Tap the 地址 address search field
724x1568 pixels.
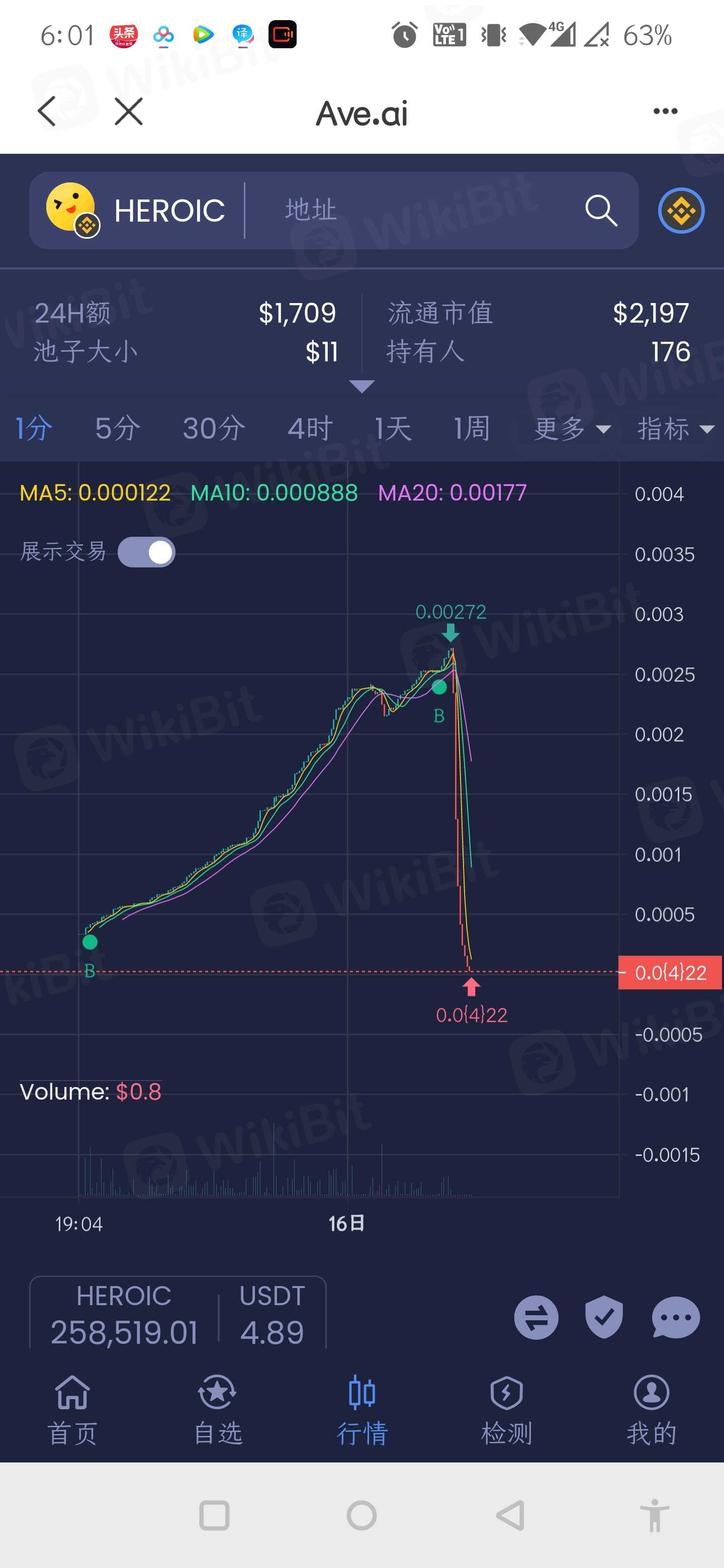tap(402, 211)
